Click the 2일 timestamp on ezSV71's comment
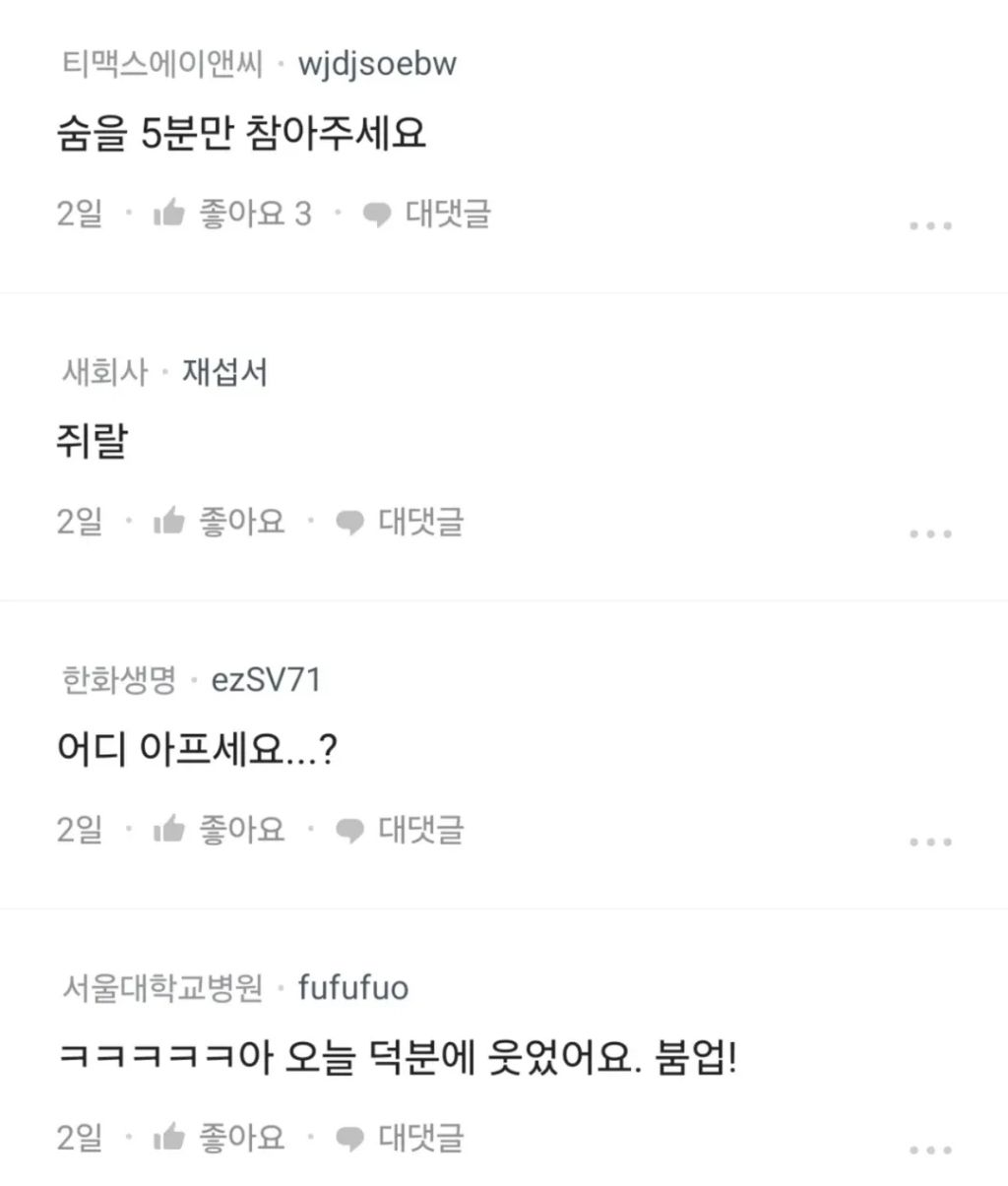 [x=80, y=830]
